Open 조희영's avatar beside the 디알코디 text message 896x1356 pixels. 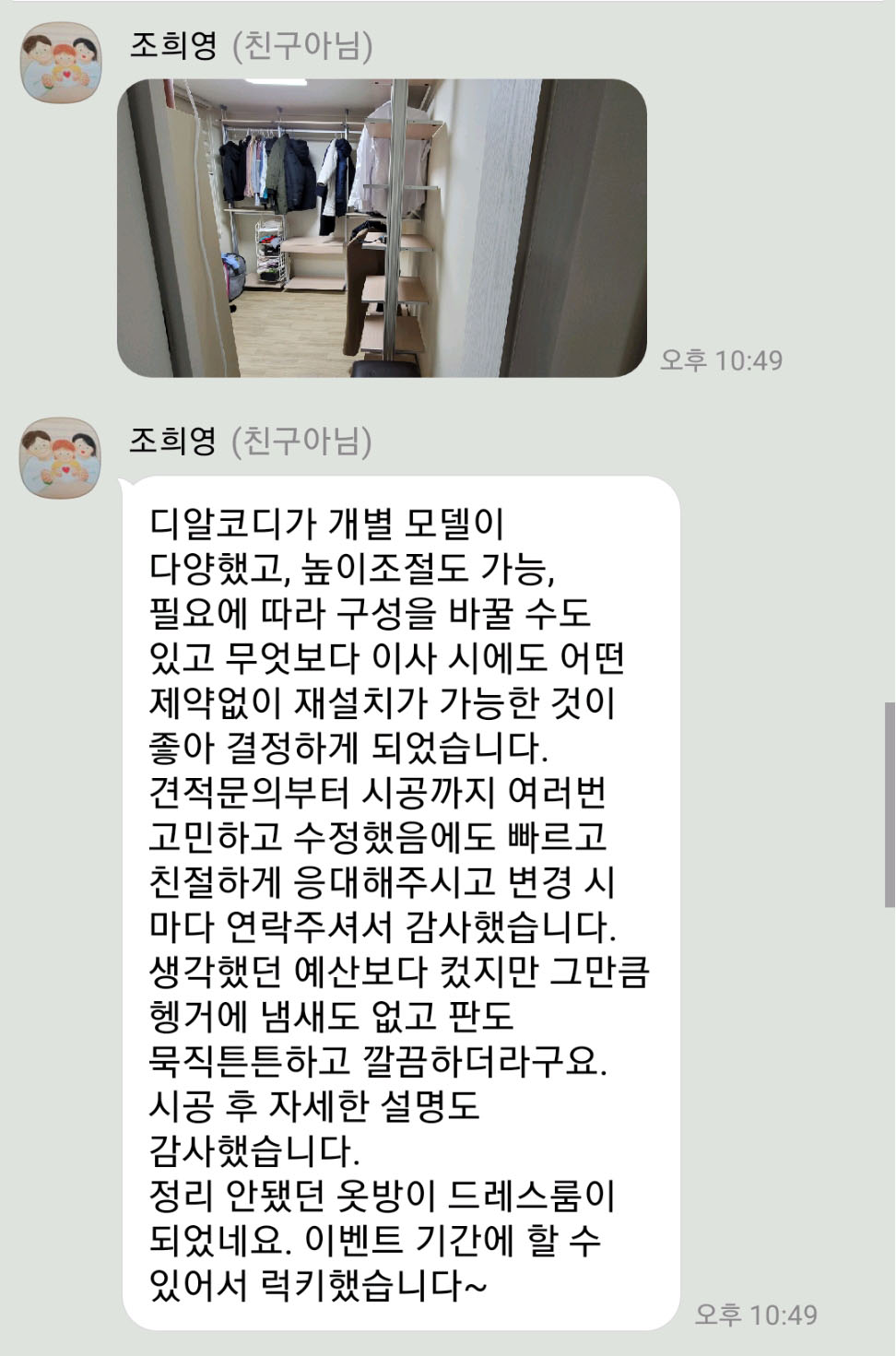click(61, 458)
